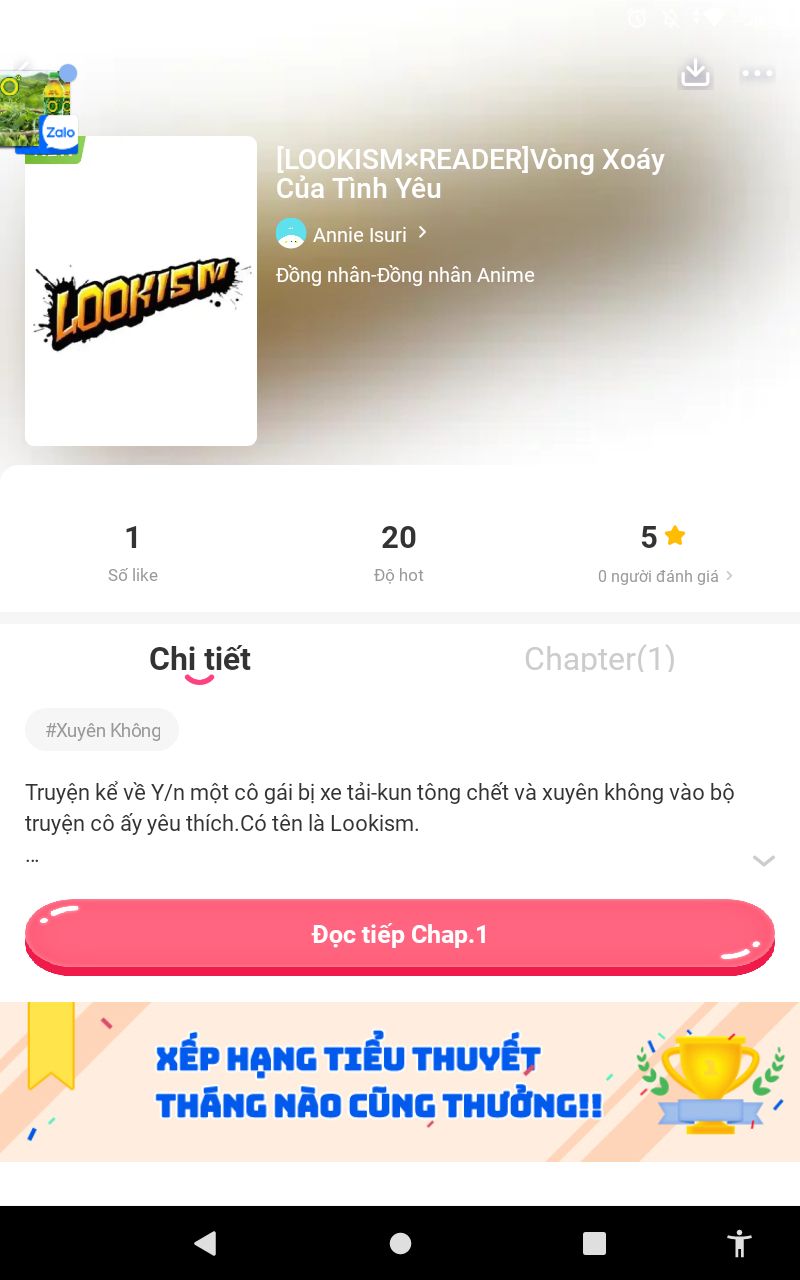Image resolution: width=800 pixels, height=1280 pixels.
Task: Open the floating Zalo ad bubble
Action: click(x=38, y=110)
